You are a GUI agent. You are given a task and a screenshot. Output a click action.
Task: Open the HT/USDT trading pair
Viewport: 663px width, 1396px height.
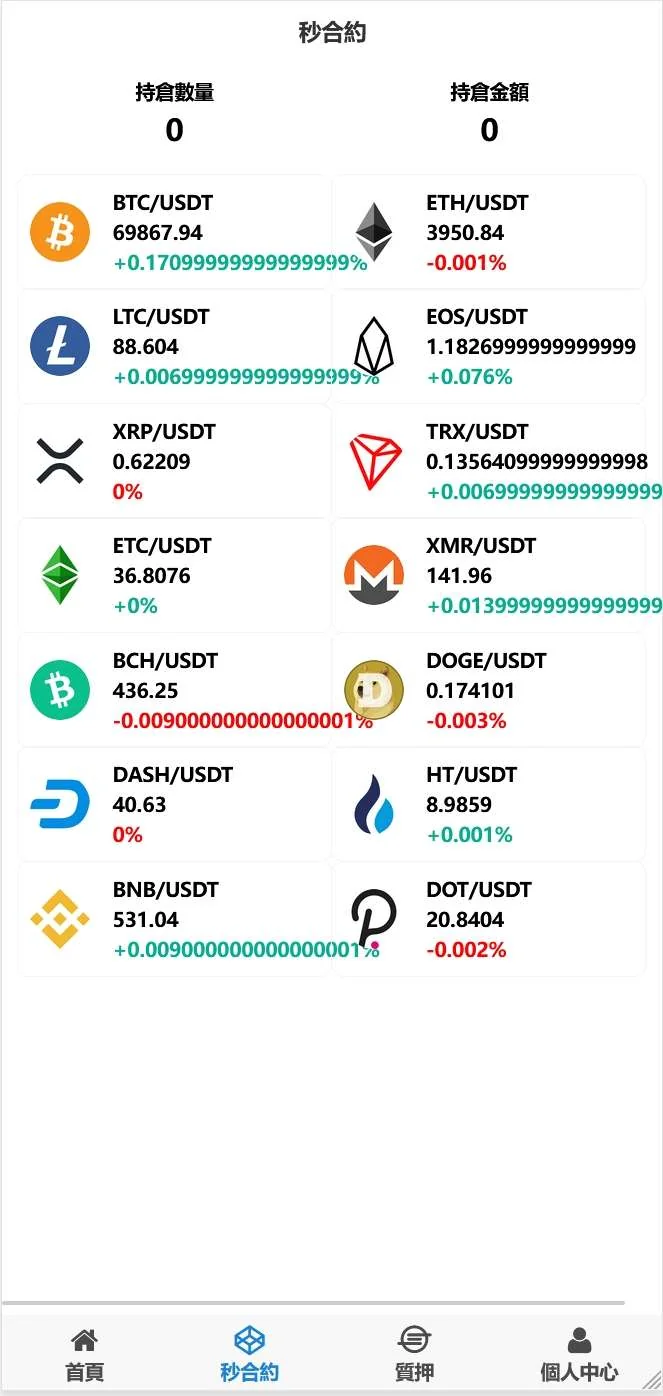[x=488, y=804]
